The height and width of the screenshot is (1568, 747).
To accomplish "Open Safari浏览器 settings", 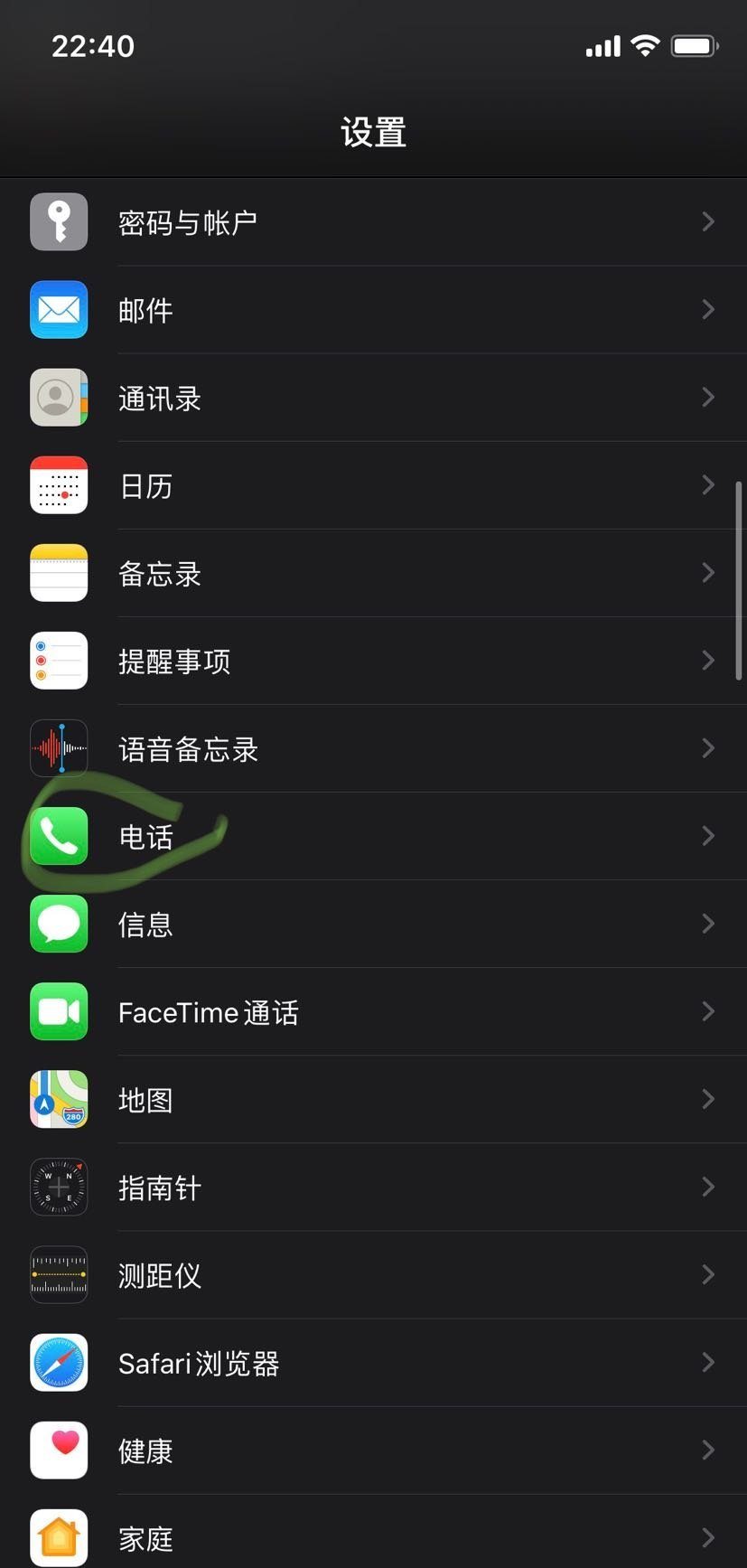I will pos(373,1362).
